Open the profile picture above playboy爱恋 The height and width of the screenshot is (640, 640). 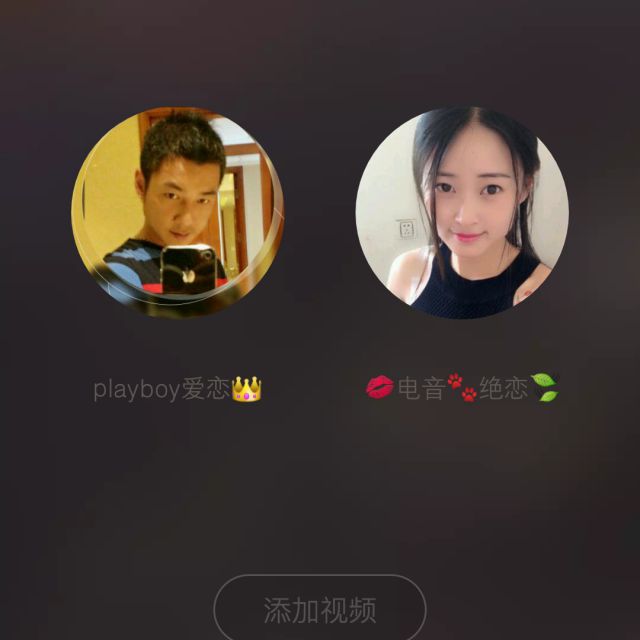click(x=177, y=212)
